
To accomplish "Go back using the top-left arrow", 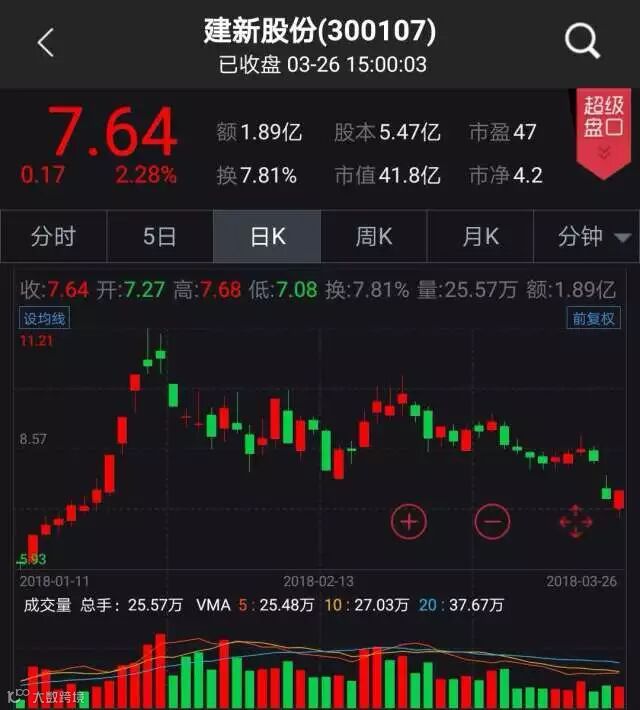I will (x=45, y=42).
